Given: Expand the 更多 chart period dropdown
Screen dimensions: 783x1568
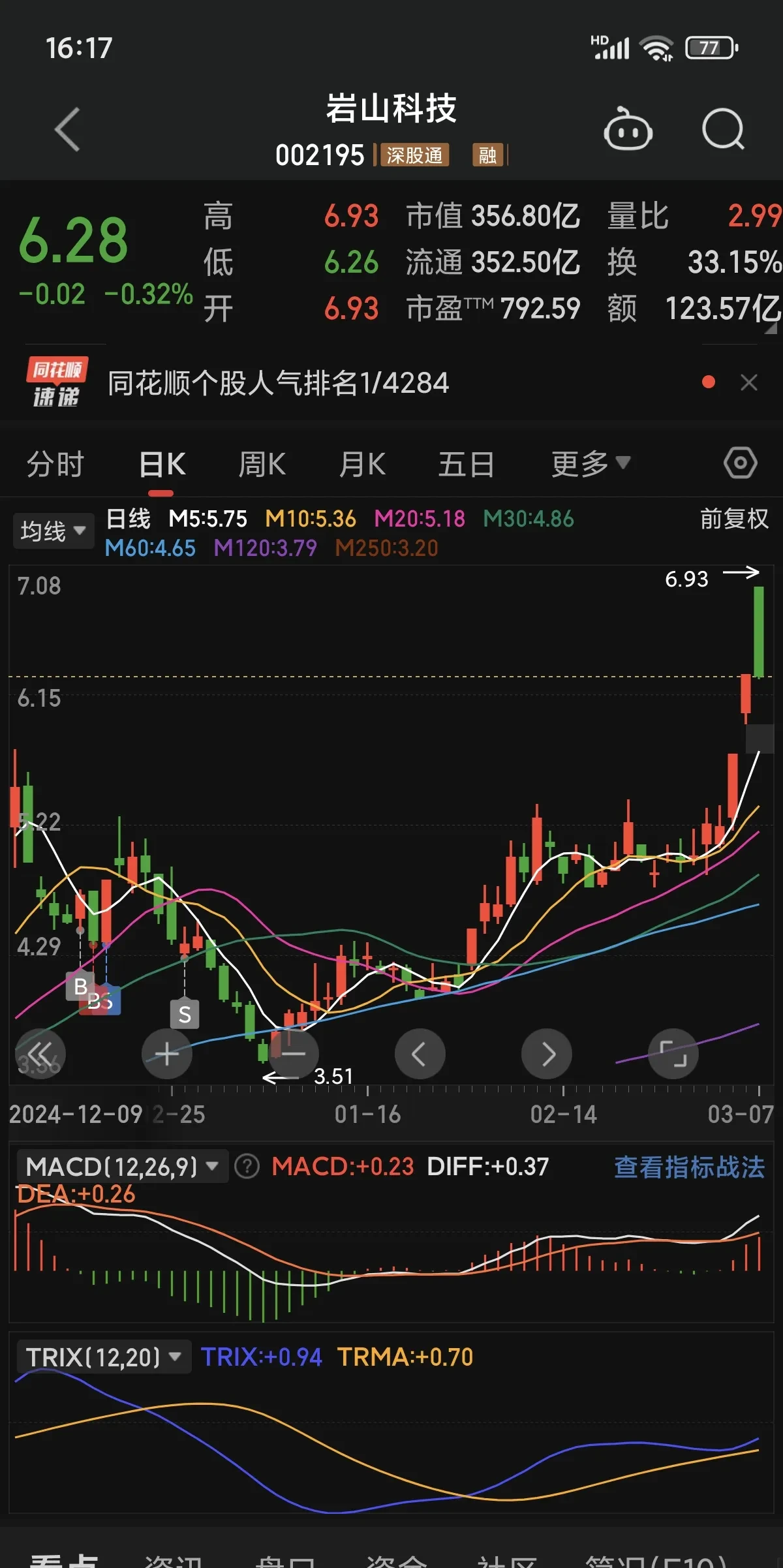Looking at the screenshot, I should click(x=590, y=465).
